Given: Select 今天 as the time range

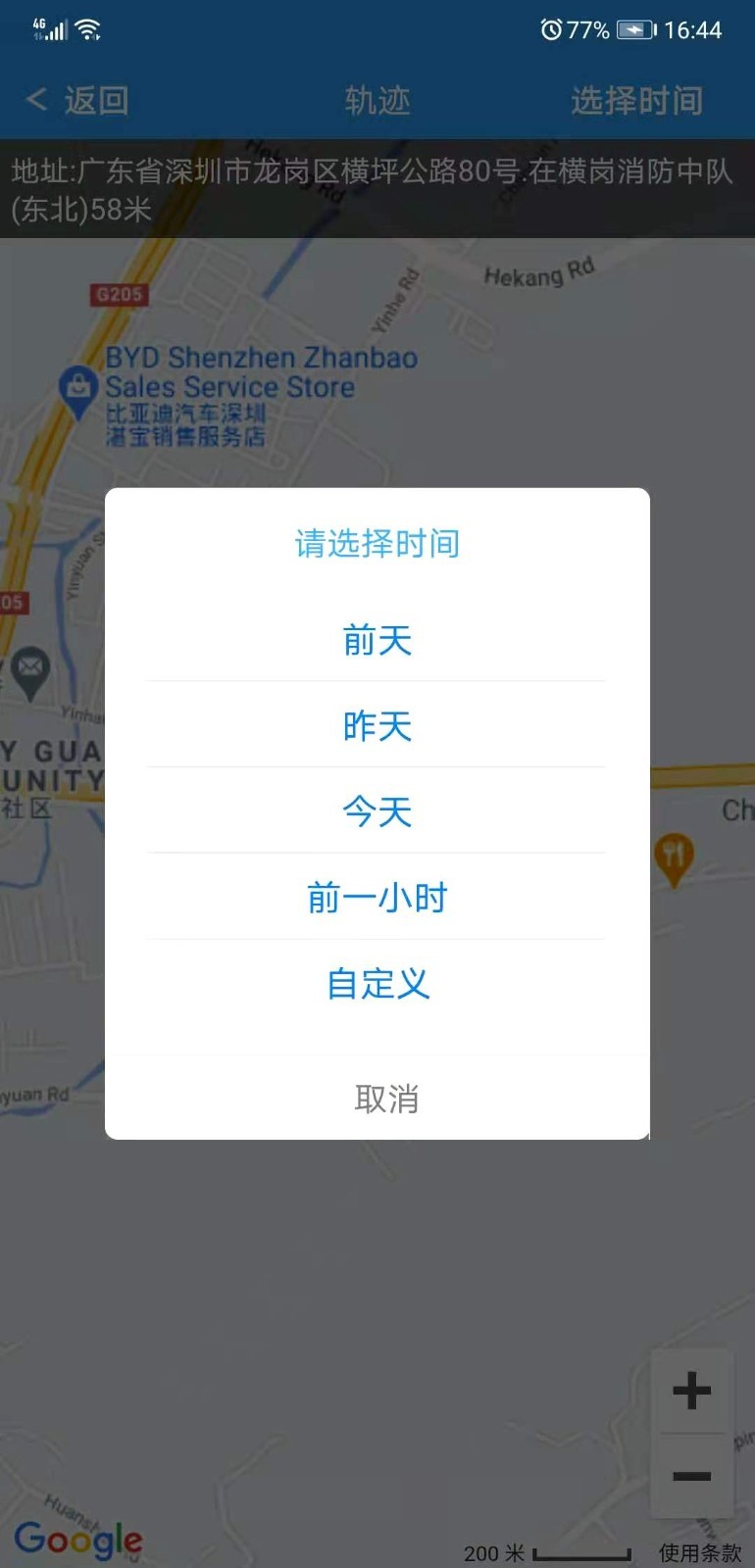Looking at the screenshot, I should pyautogui.click(x=377, y=811).
